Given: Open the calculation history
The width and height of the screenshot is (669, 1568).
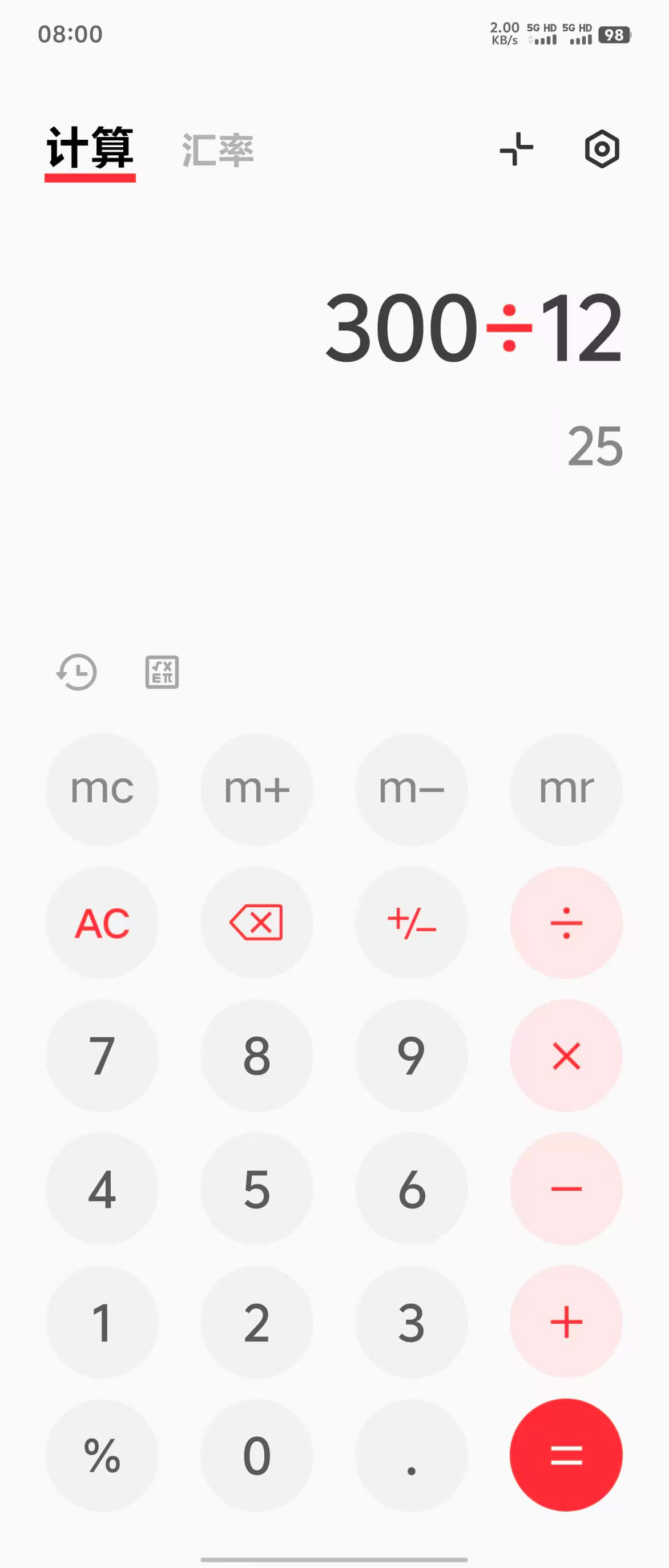Looking at the screenshot, I should point(76,672).
